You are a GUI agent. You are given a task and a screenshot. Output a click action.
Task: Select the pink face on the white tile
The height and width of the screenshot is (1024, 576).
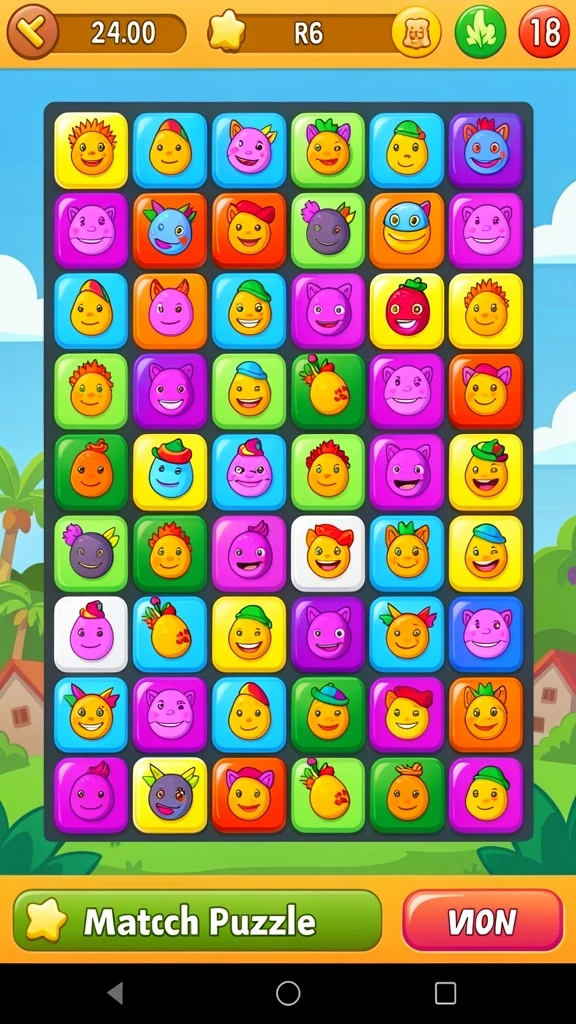(x=91, y=633)
